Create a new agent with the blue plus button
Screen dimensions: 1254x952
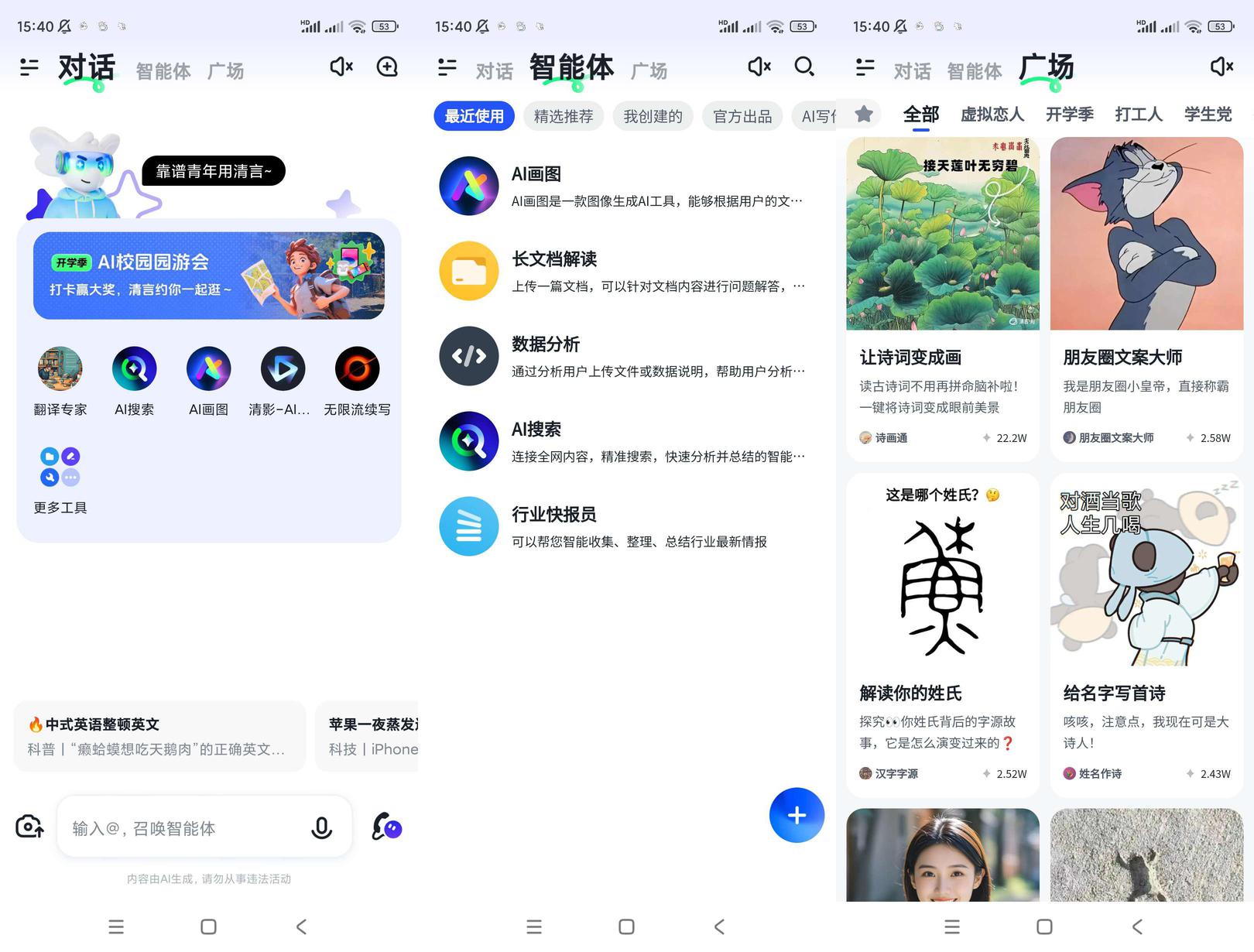(797, 815)
